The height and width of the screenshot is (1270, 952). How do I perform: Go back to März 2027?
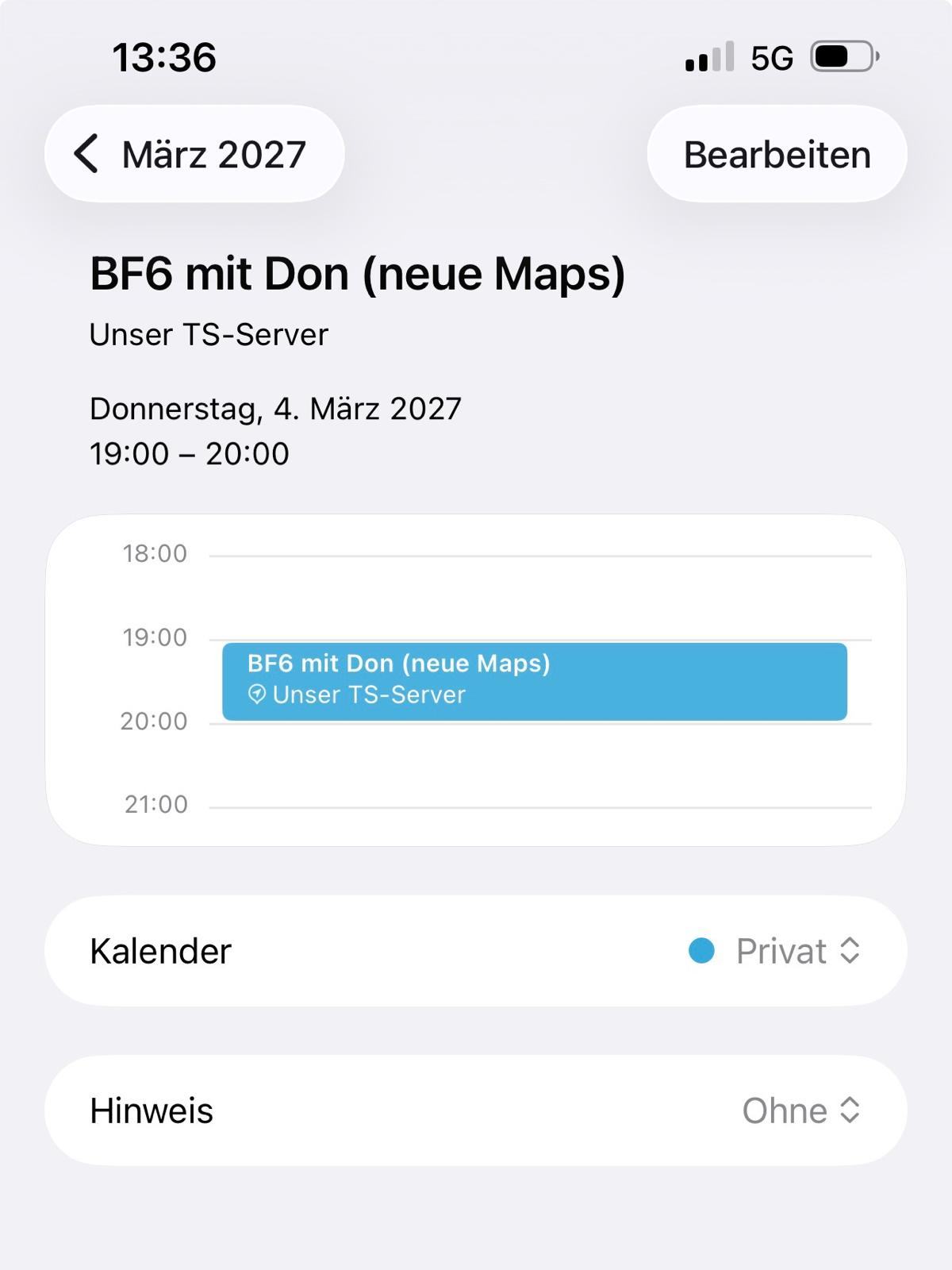[194, 154]
